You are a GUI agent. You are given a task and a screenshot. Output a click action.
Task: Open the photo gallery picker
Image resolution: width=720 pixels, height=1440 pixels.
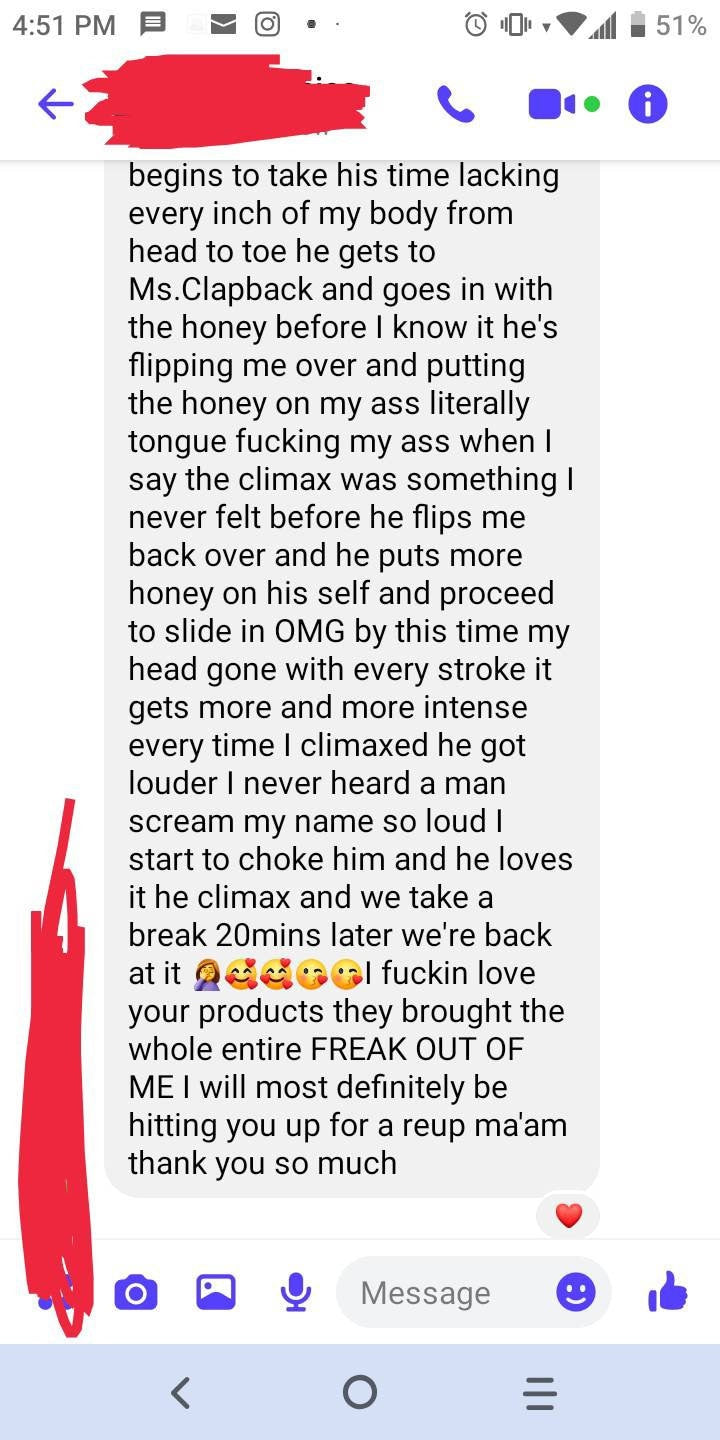[x=215, y=1292]
